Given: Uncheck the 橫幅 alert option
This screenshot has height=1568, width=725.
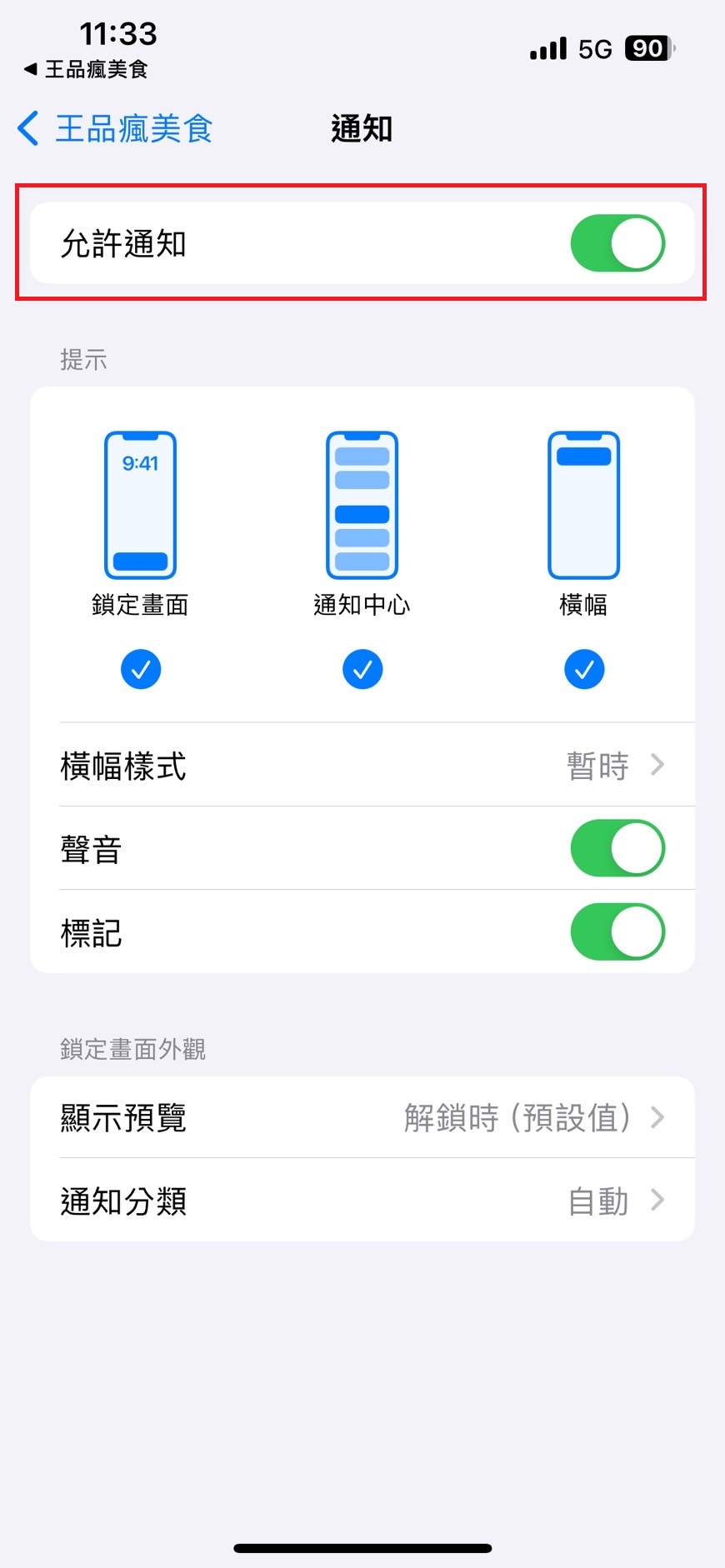Looking at the screenshot, I should [x=584, y=669].
